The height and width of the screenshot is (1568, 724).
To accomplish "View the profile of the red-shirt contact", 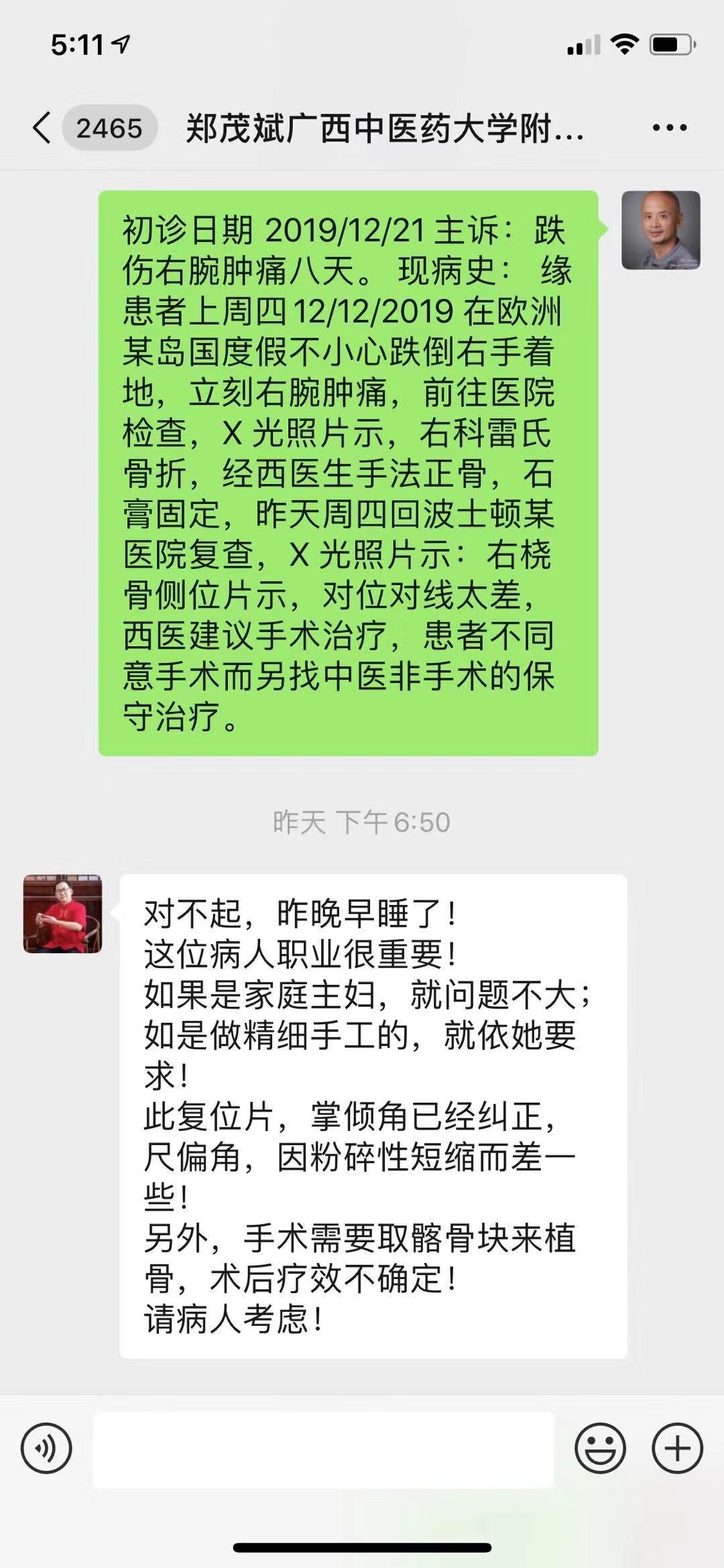I will (x=63, y=913).
